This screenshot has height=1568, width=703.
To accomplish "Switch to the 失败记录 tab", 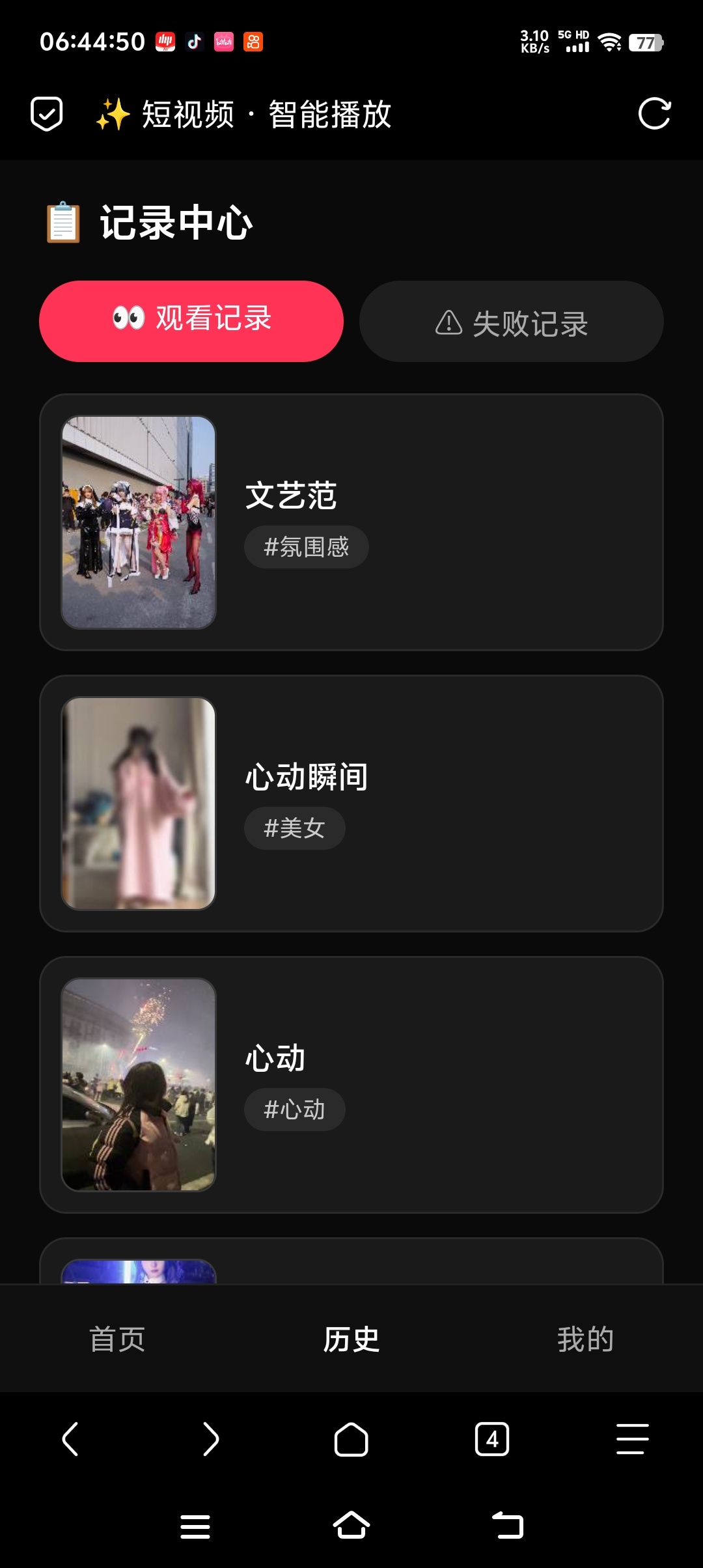I will [512, 321].
